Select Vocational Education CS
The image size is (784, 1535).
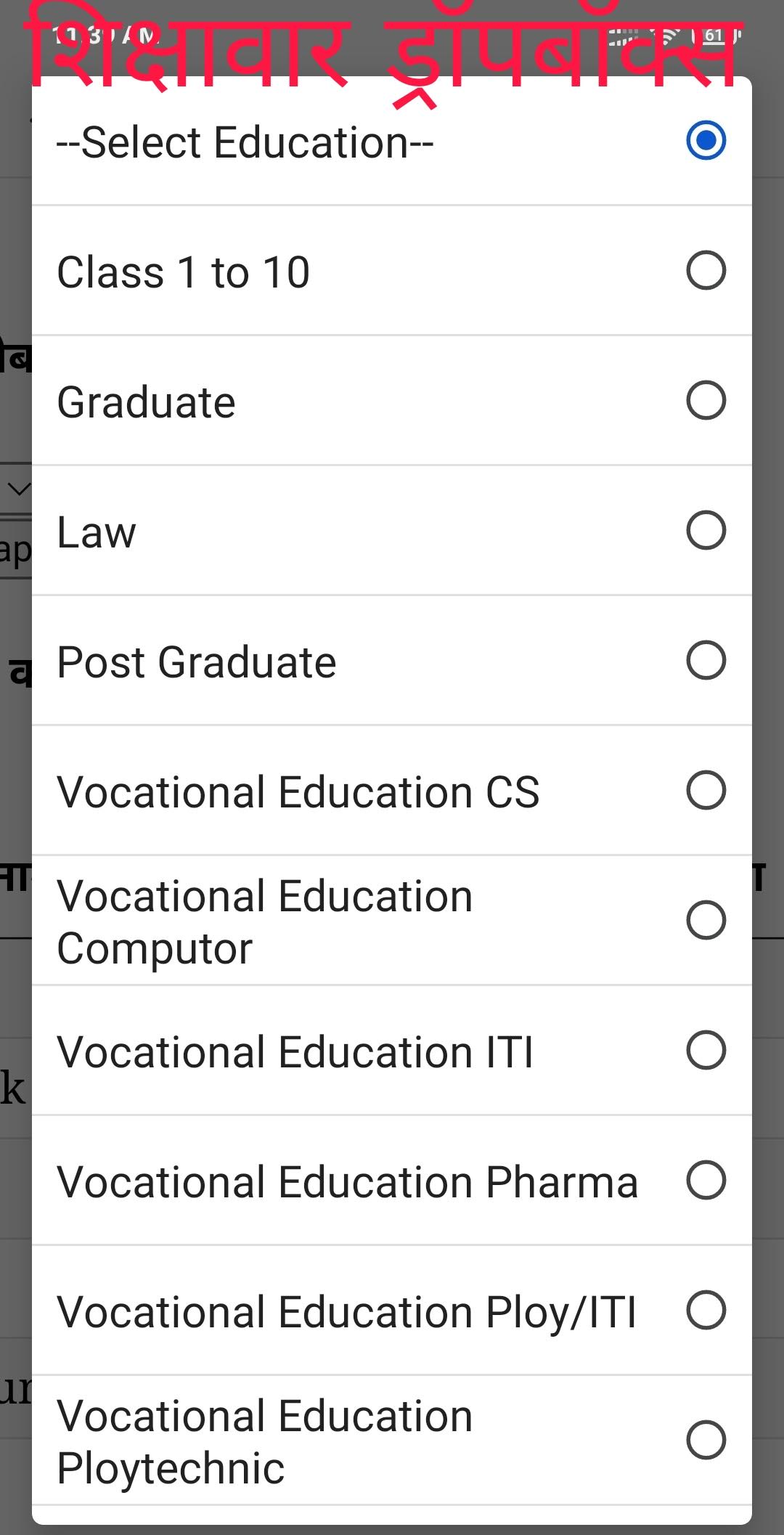392,791
